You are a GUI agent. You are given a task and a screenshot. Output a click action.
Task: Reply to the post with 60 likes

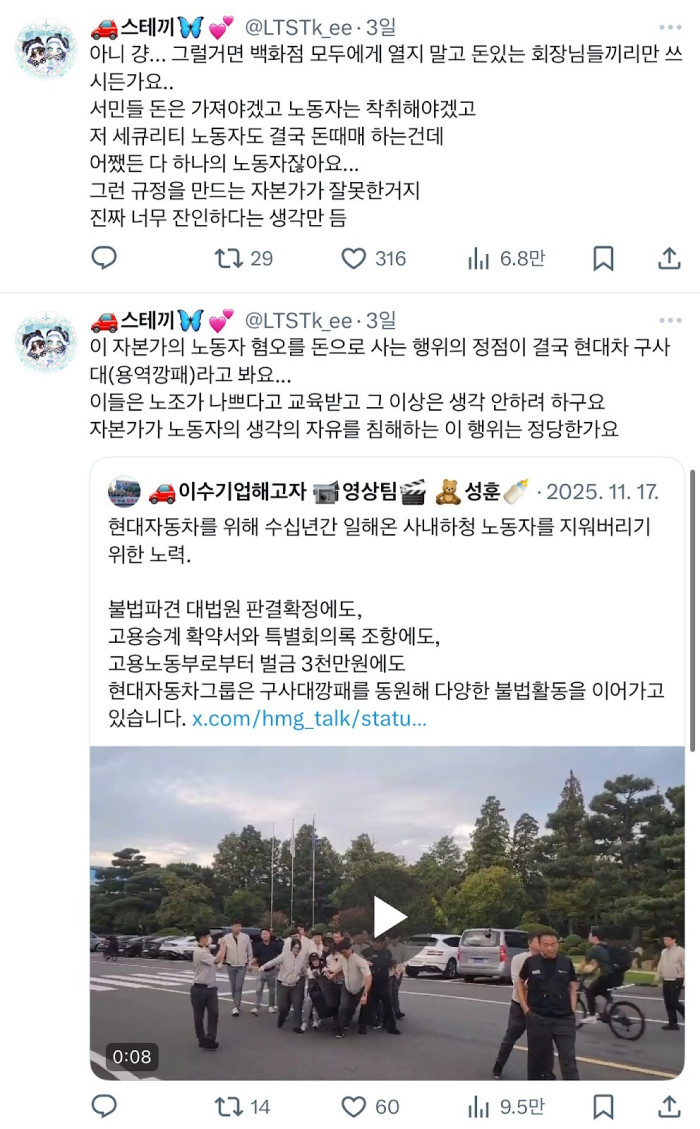[105, 1106]
